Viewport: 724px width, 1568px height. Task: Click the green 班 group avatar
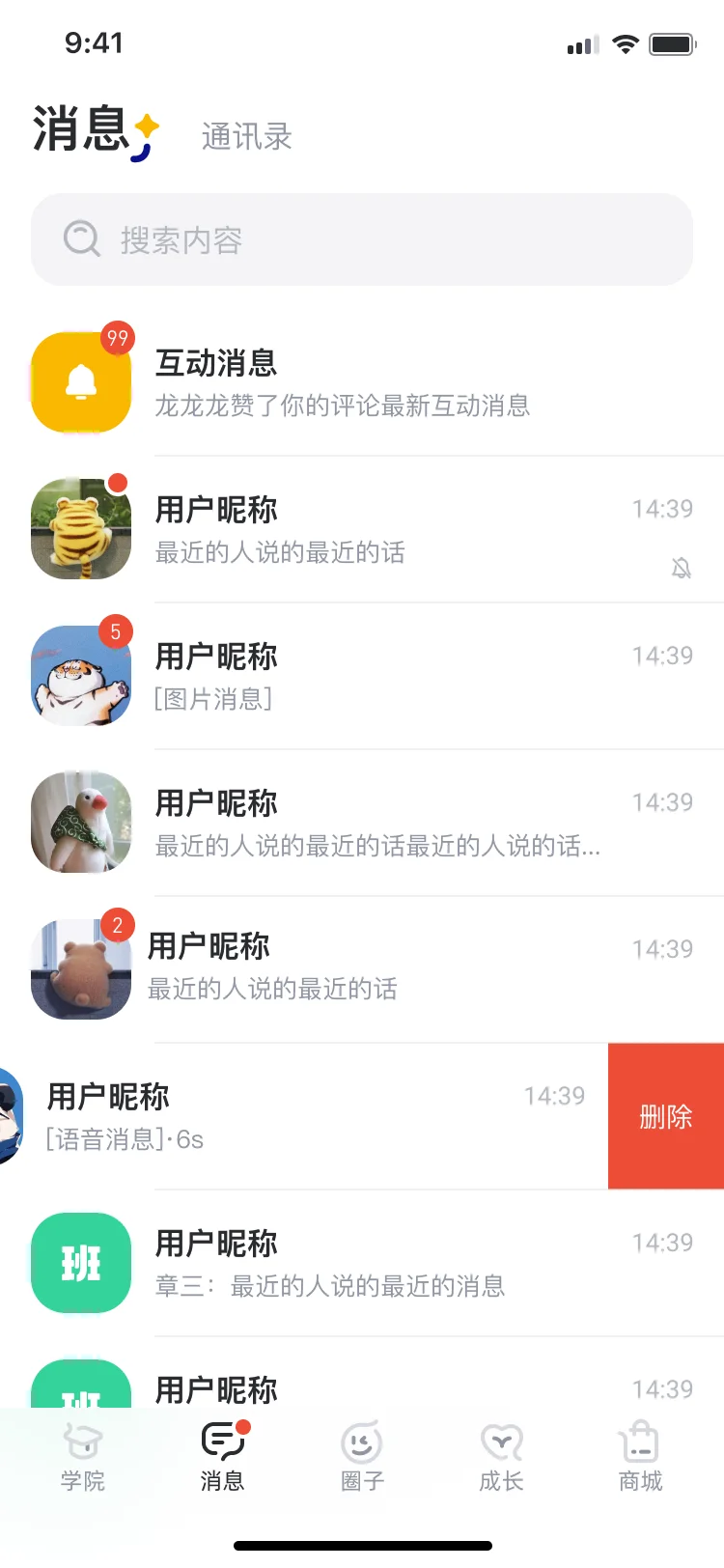[x=80, y=1263]
